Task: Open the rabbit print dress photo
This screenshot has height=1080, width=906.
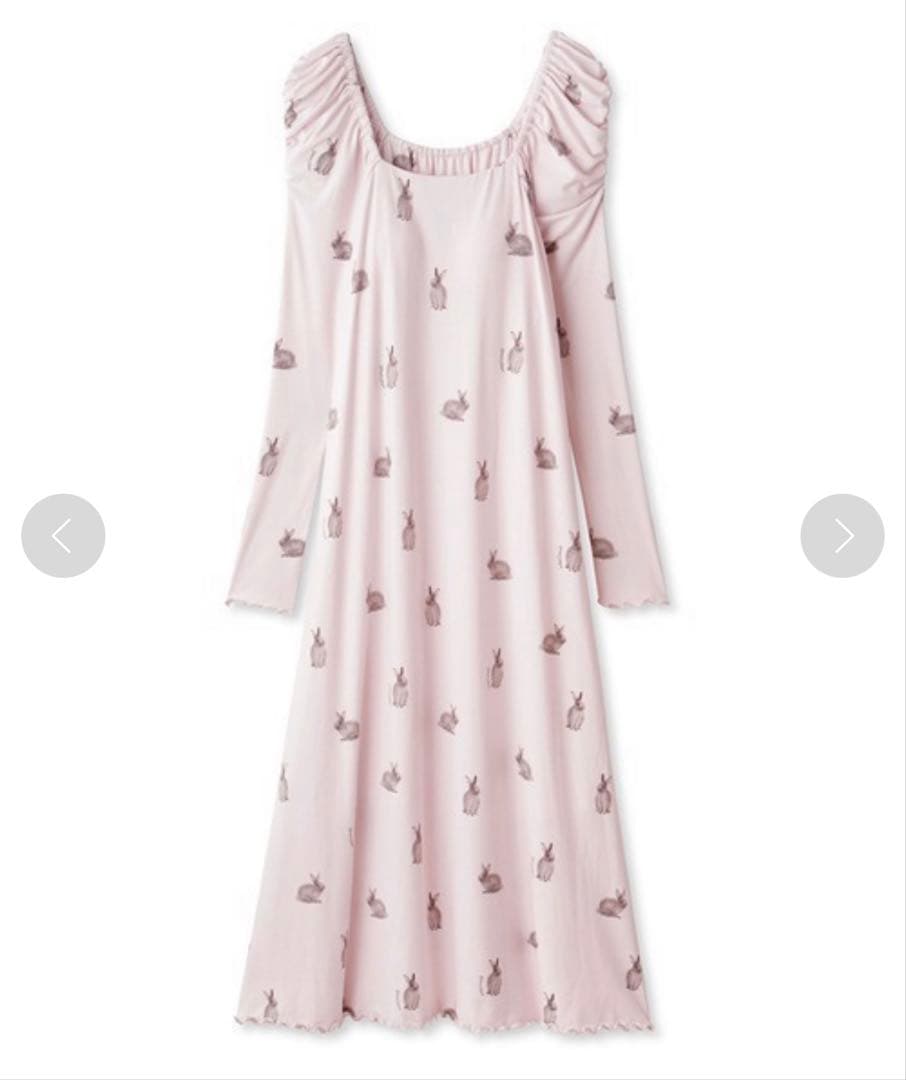Action: pos(450,540)
